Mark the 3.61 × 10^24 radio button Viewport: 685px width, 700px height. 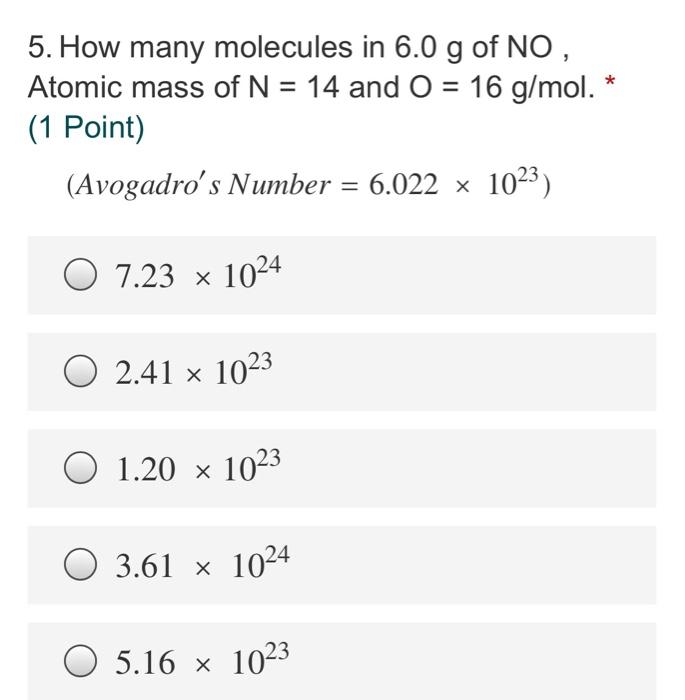pos(82,566)
